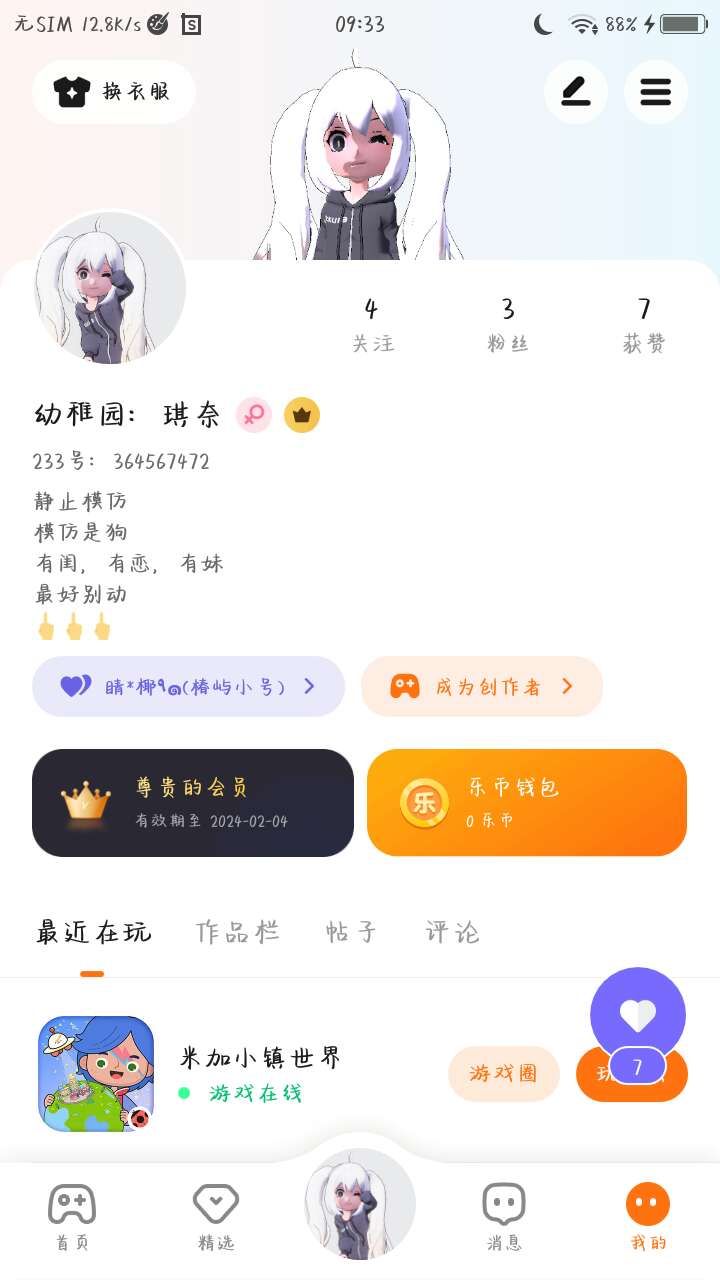Open the hamburger menu

(x=655, y=92)
